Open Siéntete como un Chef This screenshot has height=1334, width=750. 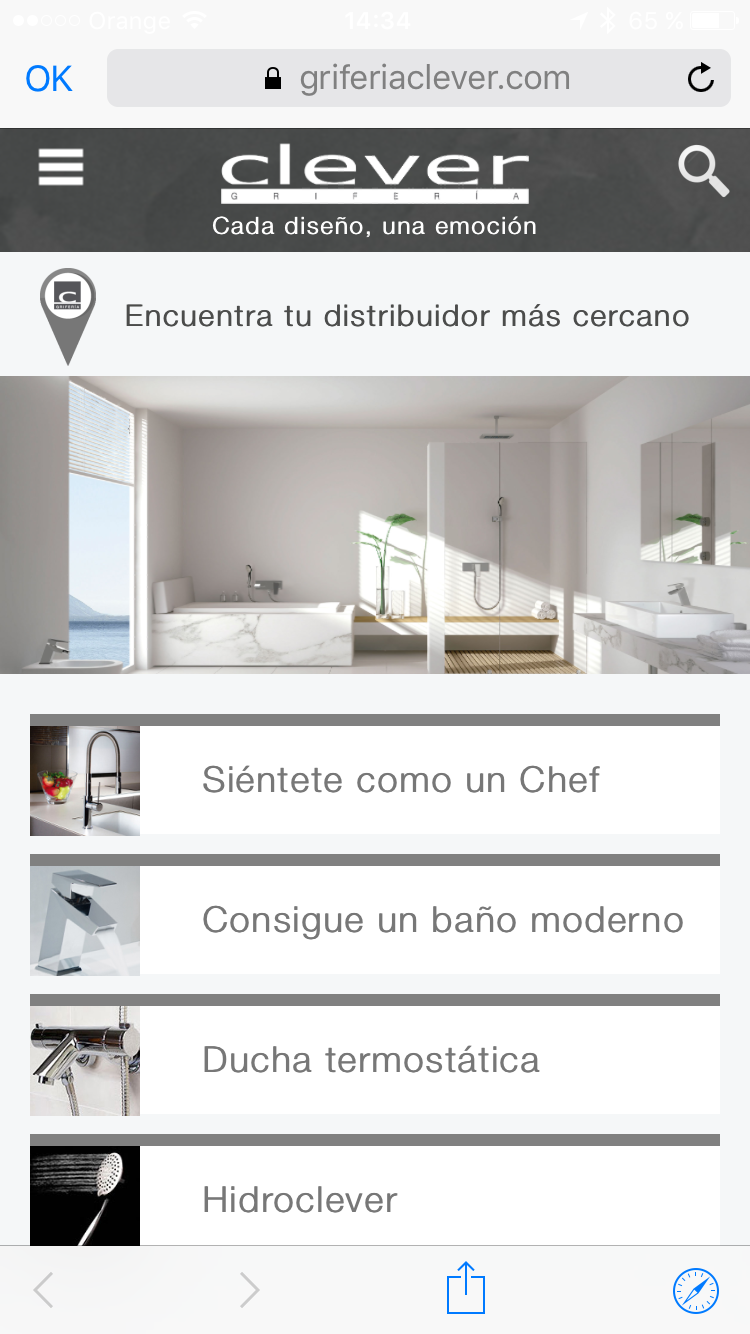tap(400, 779)
